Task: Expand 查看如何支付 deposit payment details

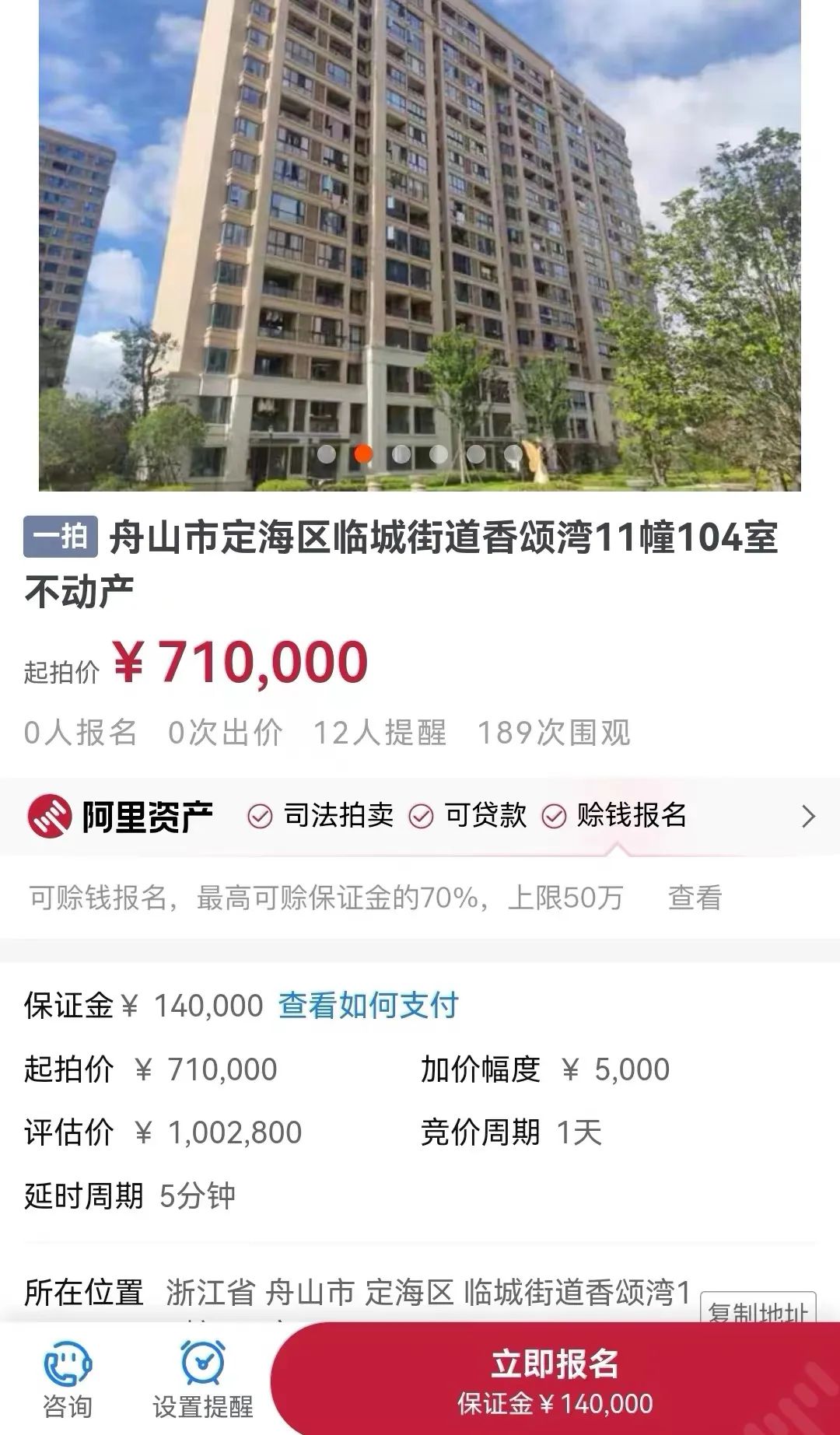Action: [x=366, y=1006]
